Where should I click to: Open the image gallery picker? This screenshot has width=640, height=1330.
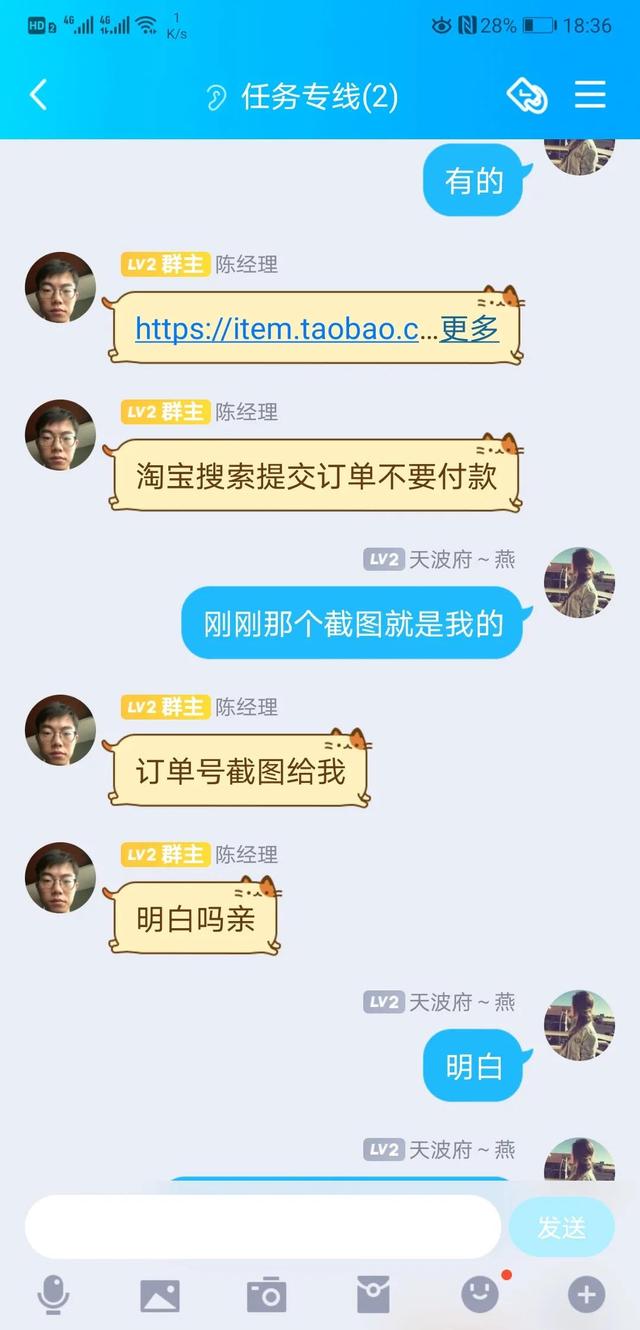160,1296
